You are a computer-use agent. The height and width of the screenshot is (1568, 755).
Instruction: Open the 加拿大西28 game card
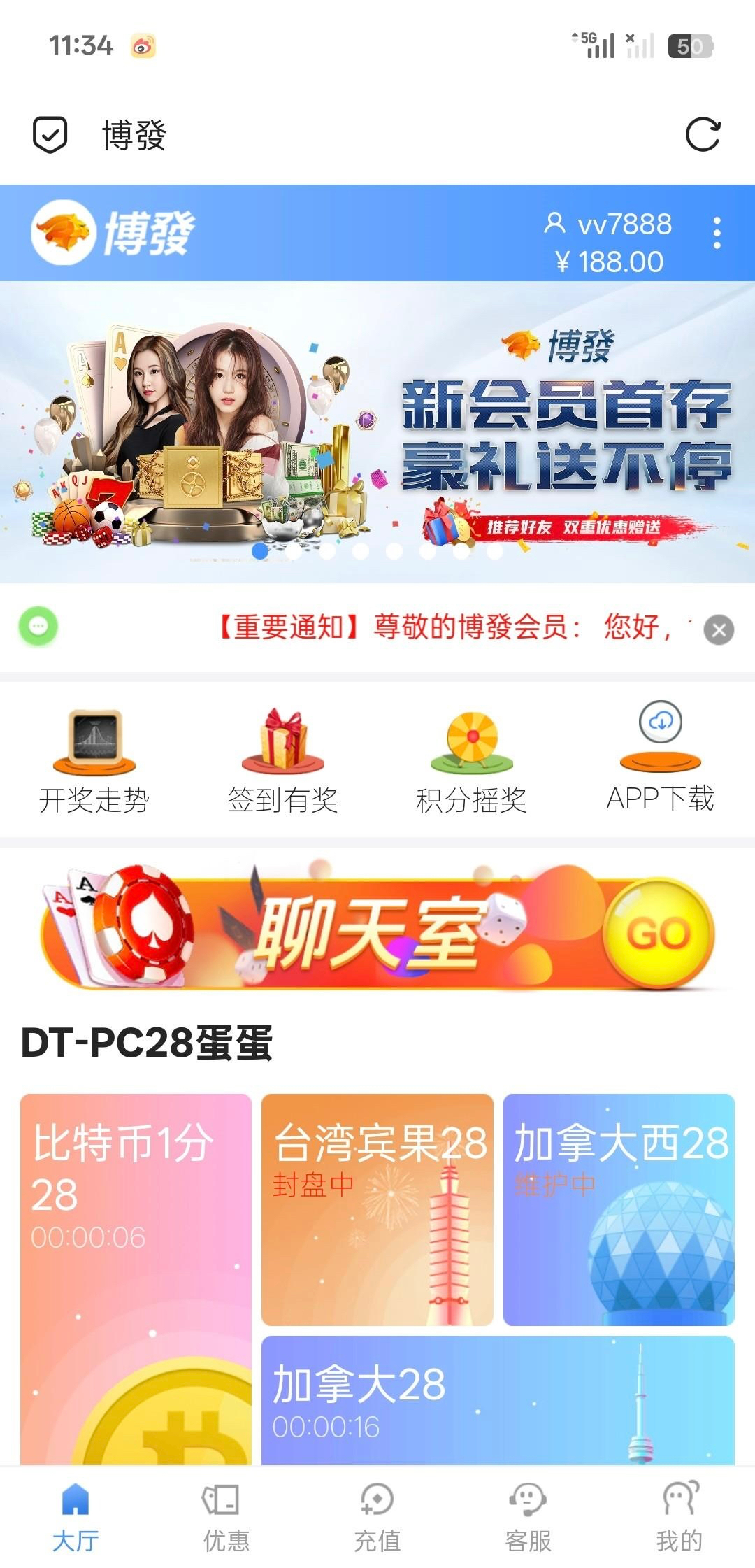[x=619, y=1210]
